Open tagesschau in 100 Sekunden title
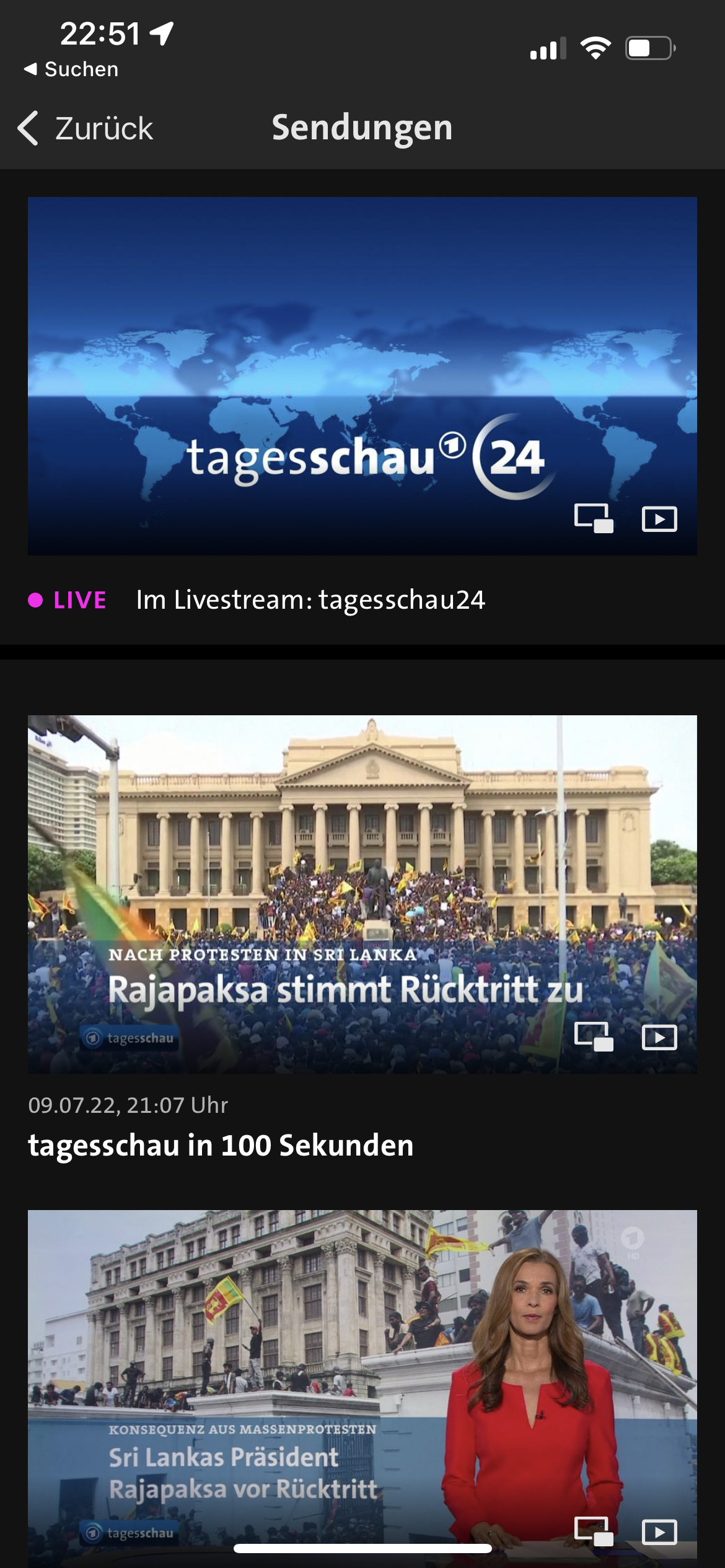 point(221,1145)
